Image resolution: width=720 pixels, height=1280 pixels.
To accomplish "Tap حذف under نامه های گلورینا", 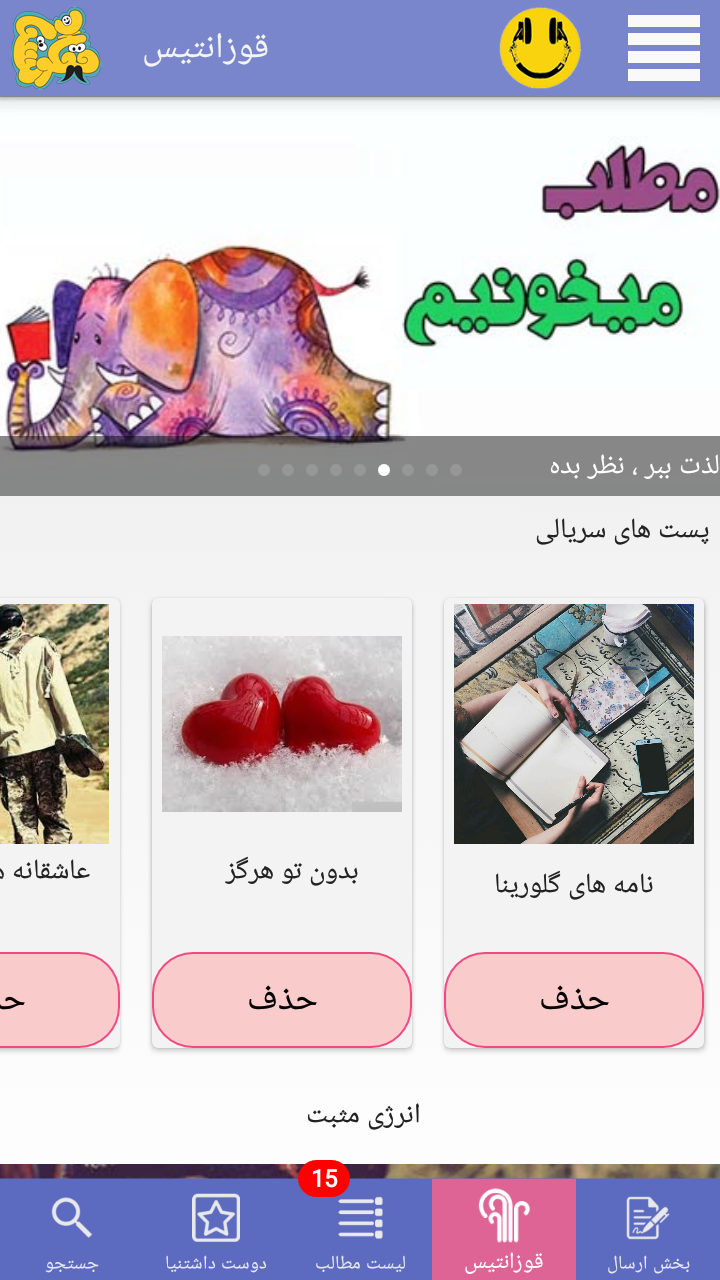I will point(574,999).
